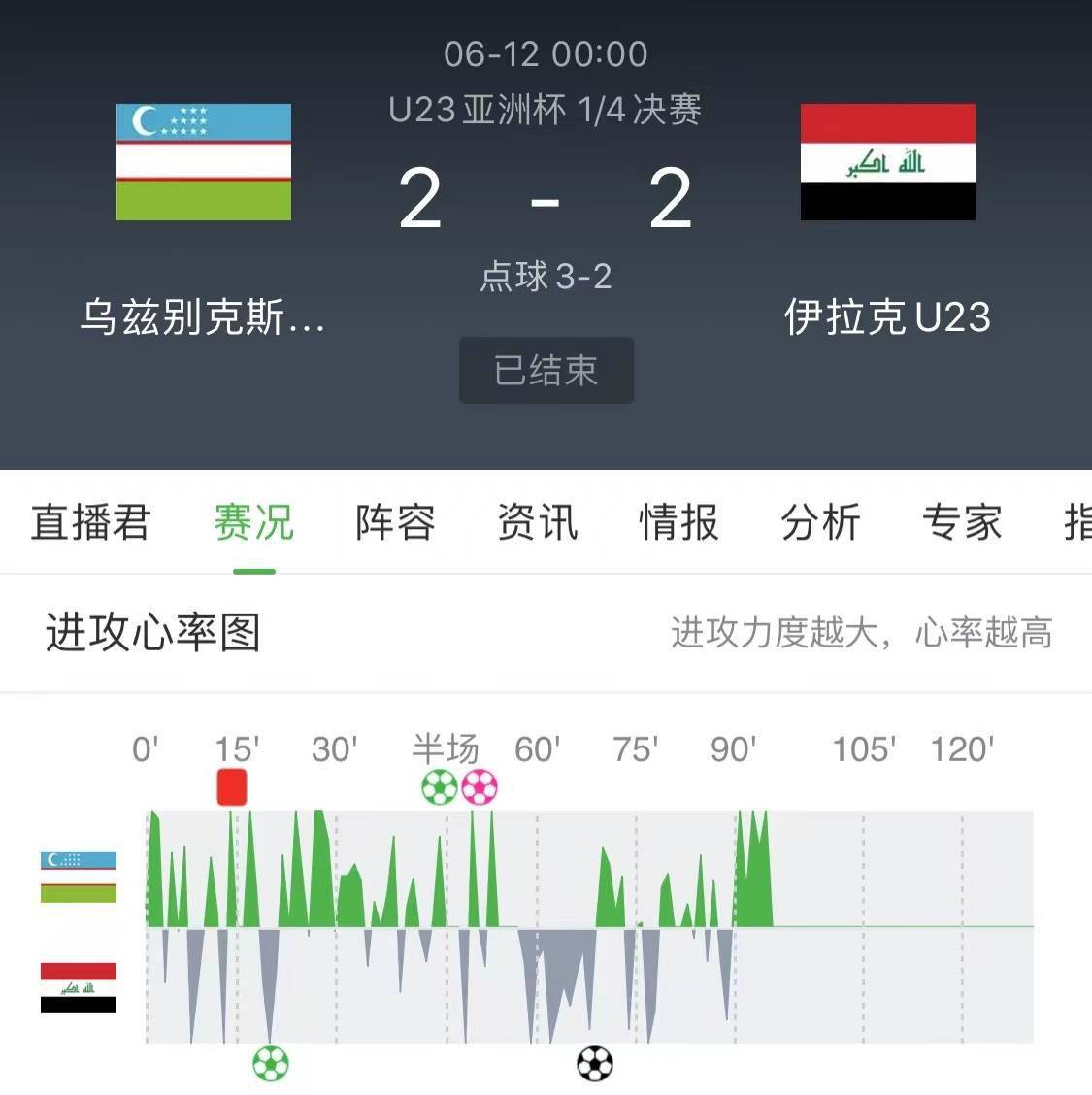Select the red card marker near 15 minutes

(232, 788)
